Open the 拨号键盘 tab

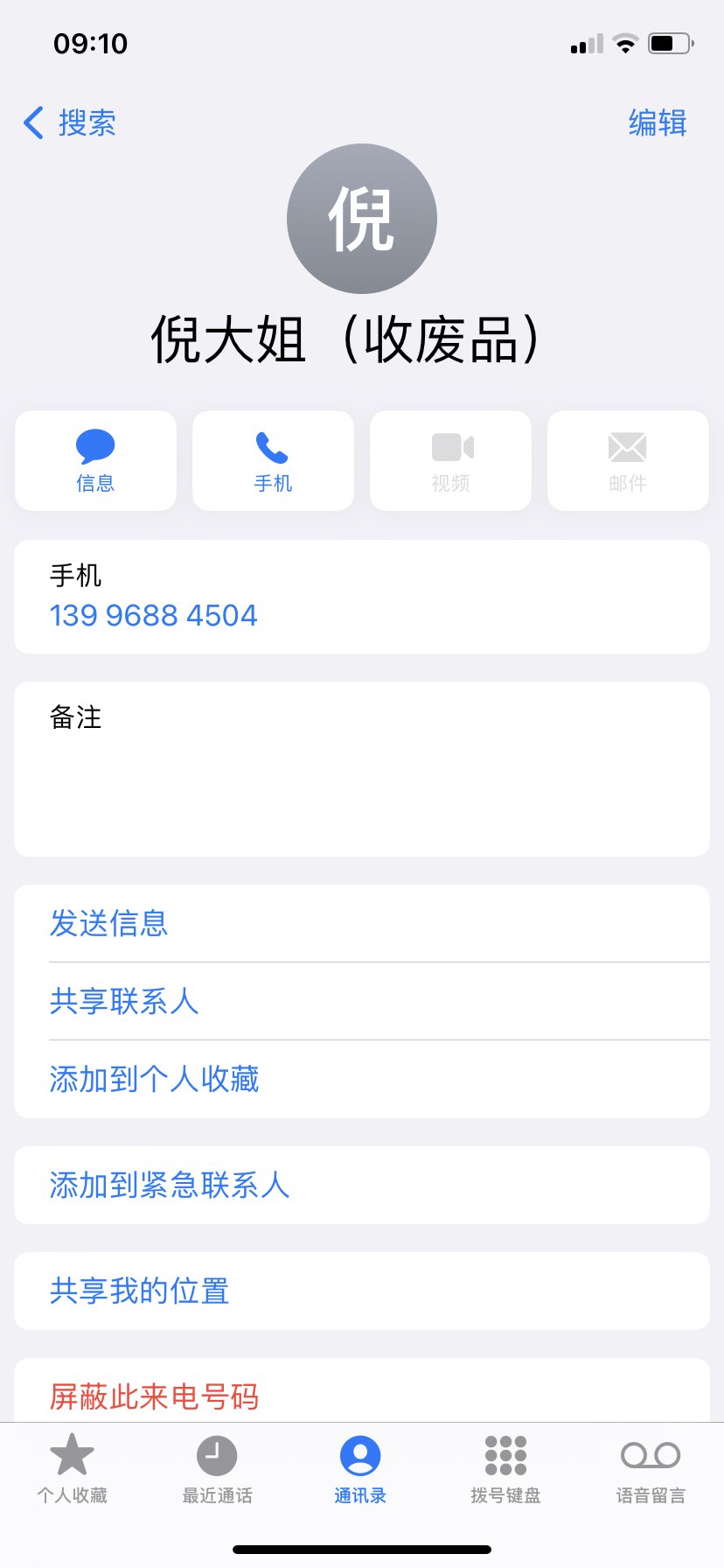(x=505, y=1470)
